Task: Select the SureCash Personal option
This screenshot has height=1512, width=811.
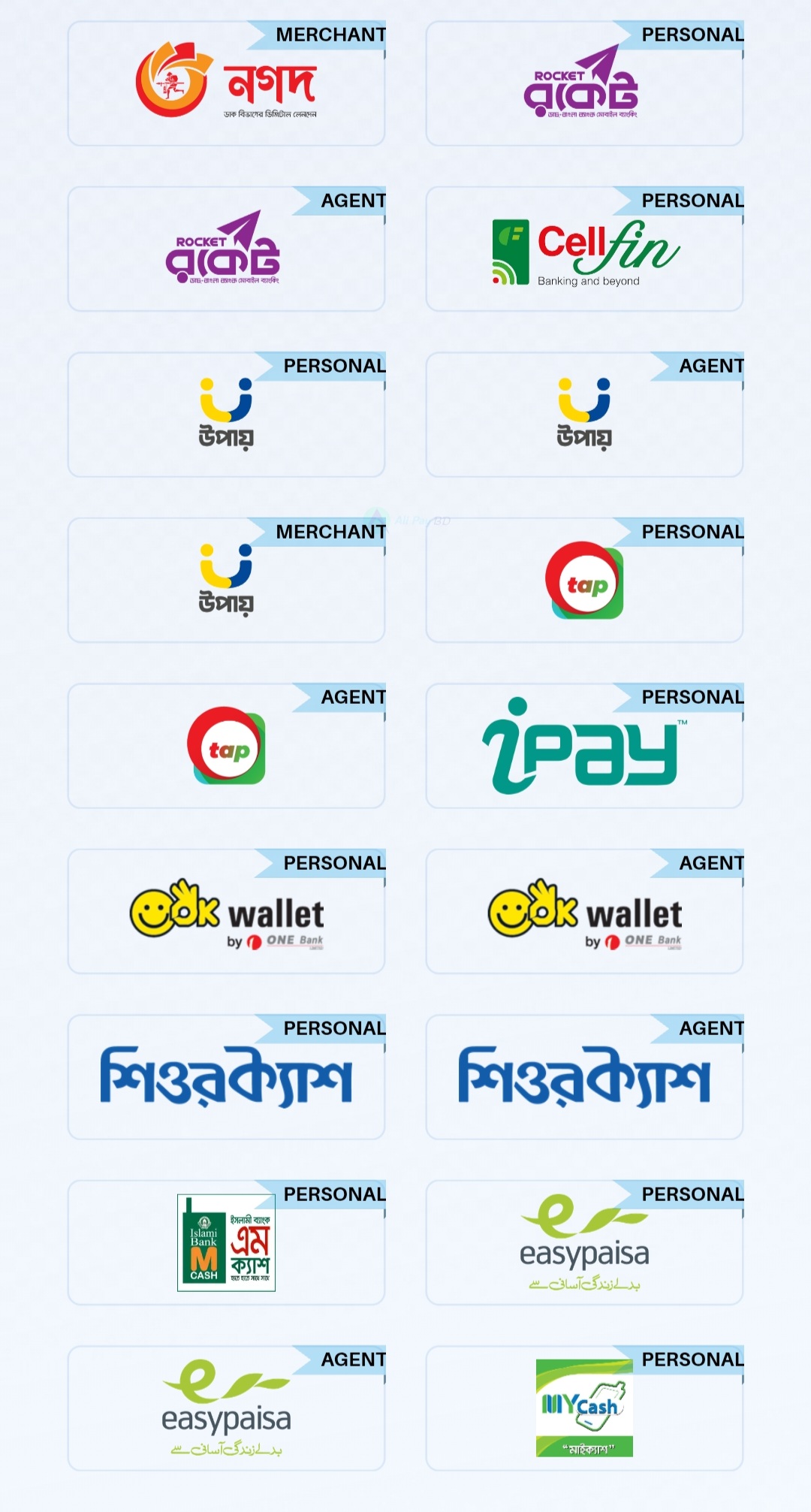Action: [x=226, y=1077]
